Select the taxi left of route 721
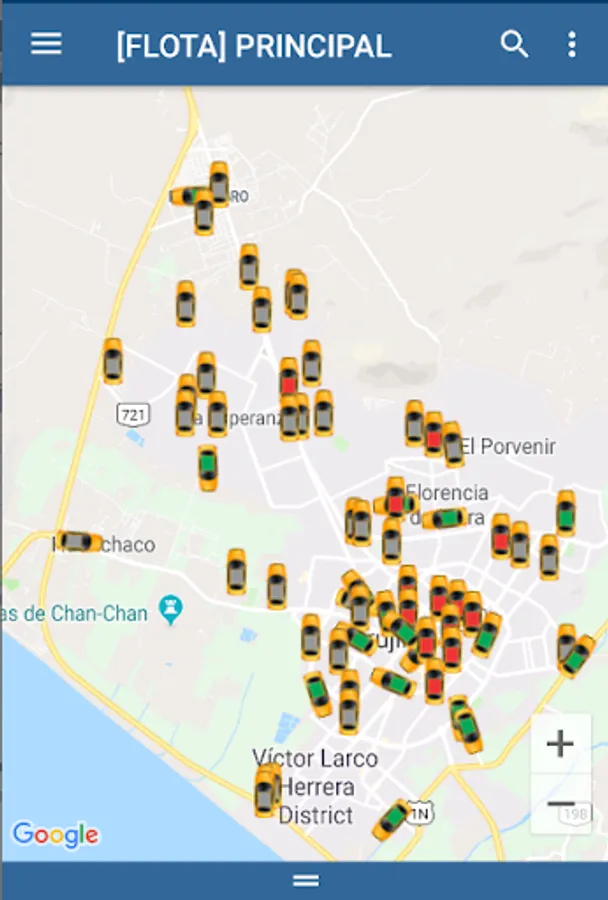The width and height of the screenshot is (608, 900). pos(113,361)
